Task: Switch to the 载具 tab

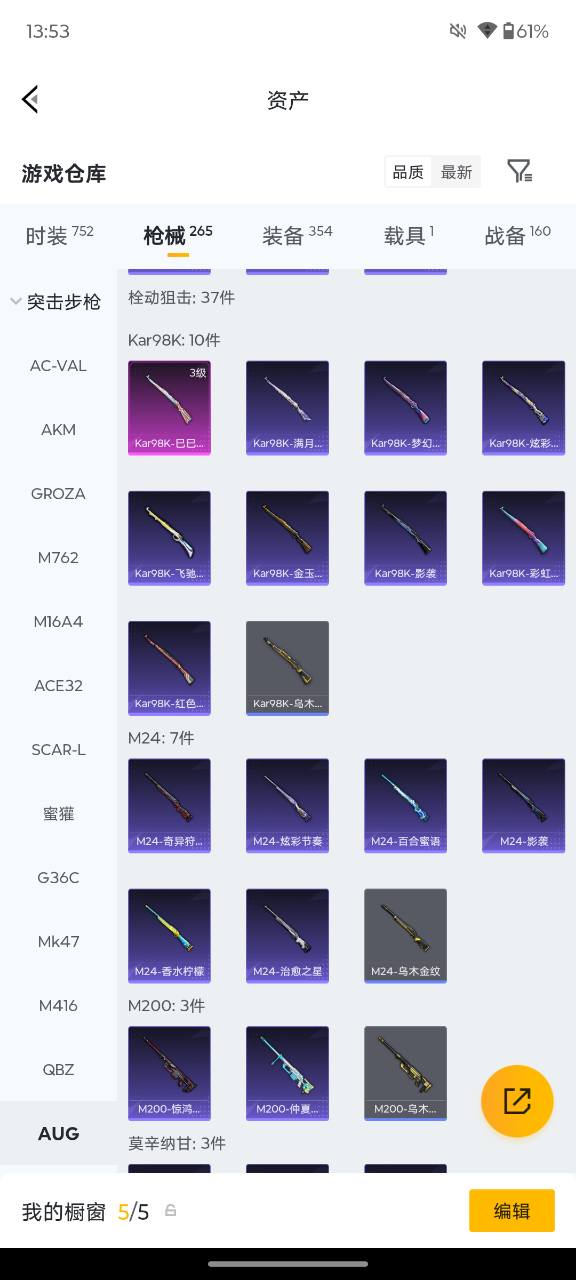Action: coord(409,235)
